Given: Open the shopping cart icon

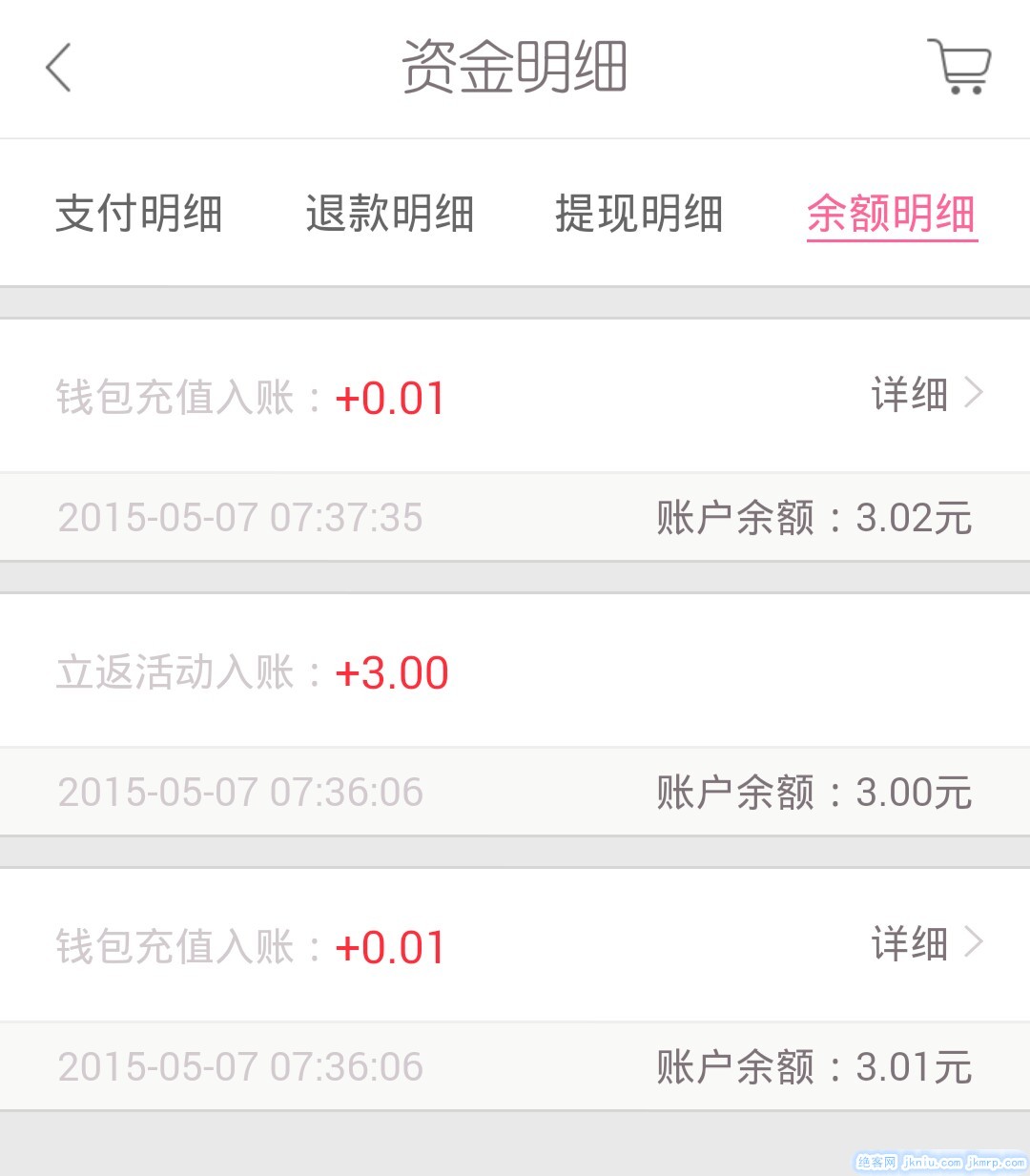Looking at the screenshot, I should pyautogui.click(x=959, y=67).
